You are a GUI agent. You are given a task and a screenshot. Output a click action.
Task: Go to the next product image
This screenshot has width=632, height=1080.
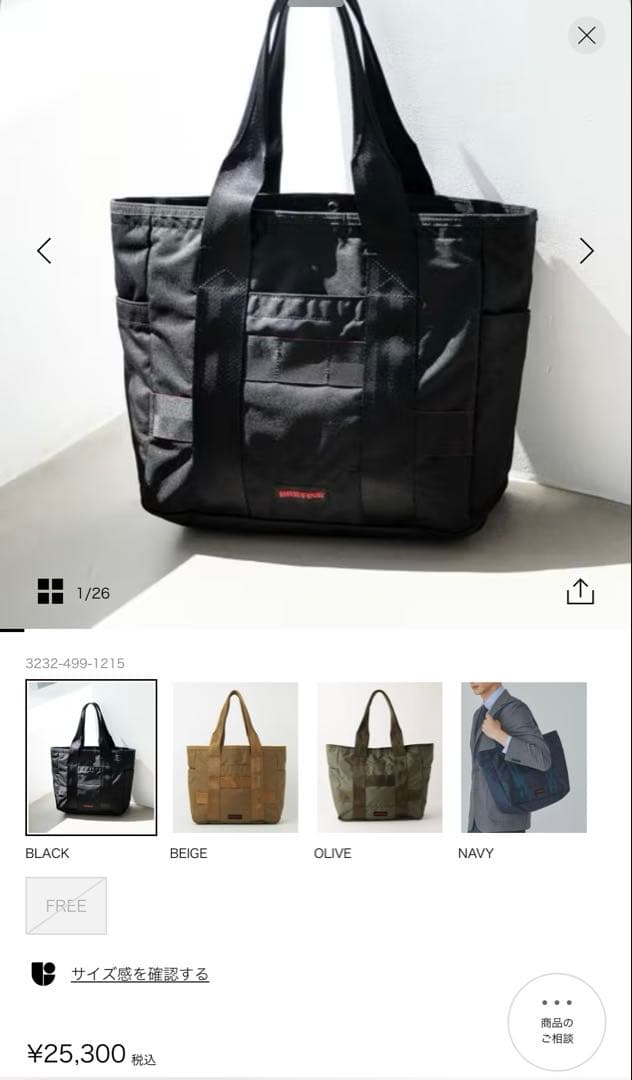point(586,251)
